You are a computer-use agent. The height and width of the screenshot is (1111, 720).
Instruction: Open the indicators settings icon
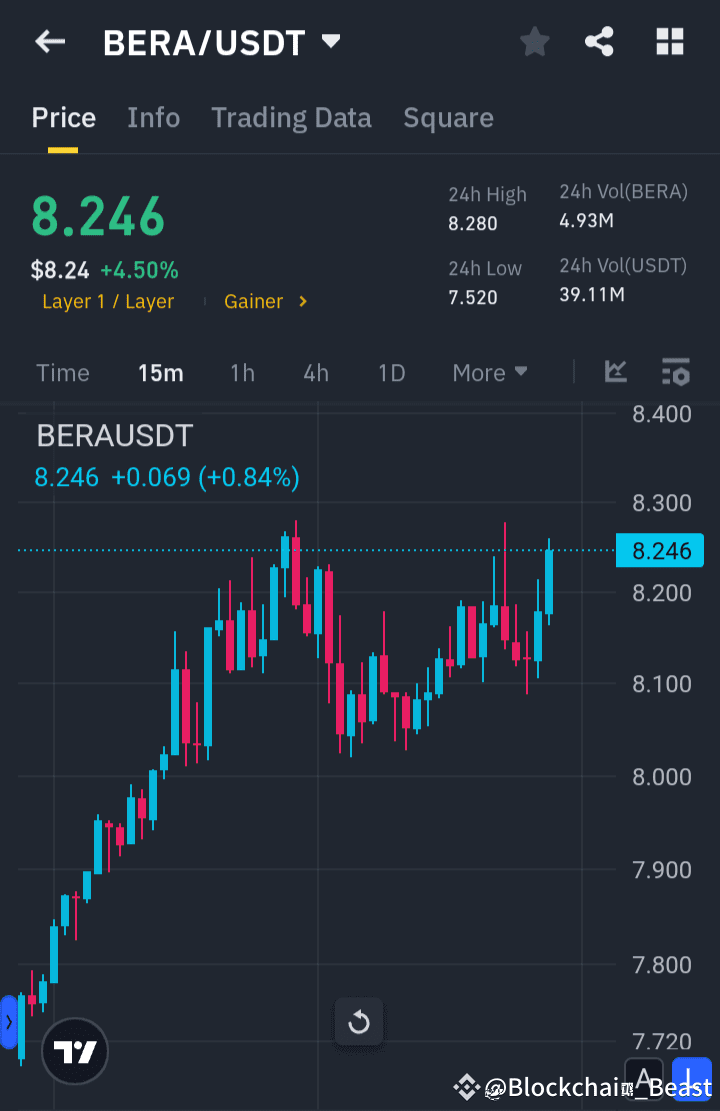tap(675, 372)
